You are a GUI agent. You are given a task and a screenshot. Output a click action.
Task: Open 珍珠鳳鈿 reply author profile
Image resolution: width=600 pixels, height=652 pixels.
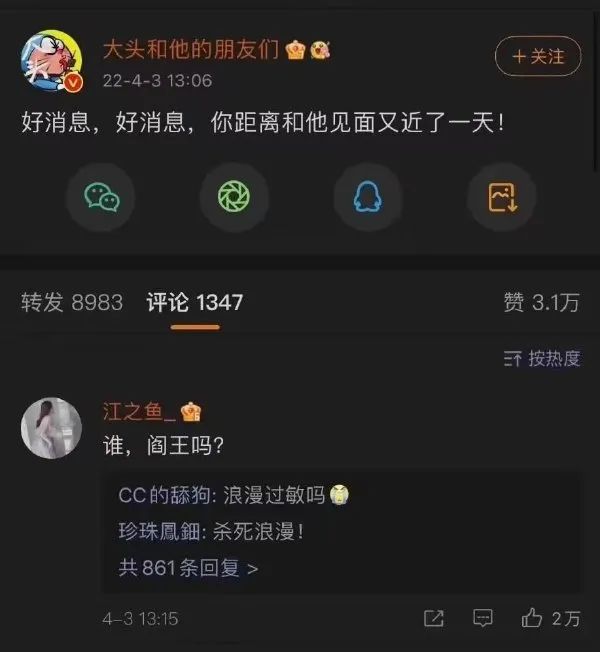[158, 531]
